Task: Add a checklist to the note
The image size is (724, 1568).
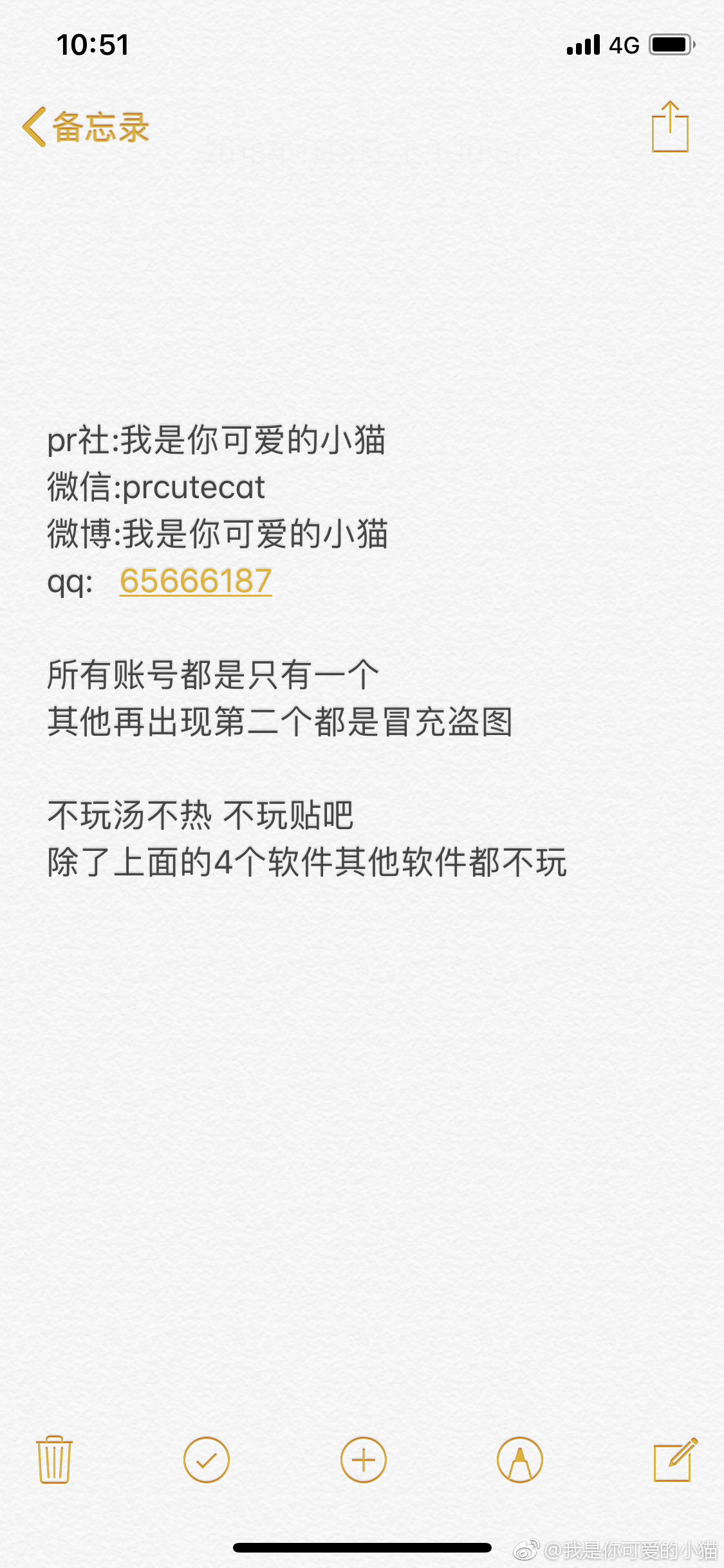Action: pos(207,1459)
